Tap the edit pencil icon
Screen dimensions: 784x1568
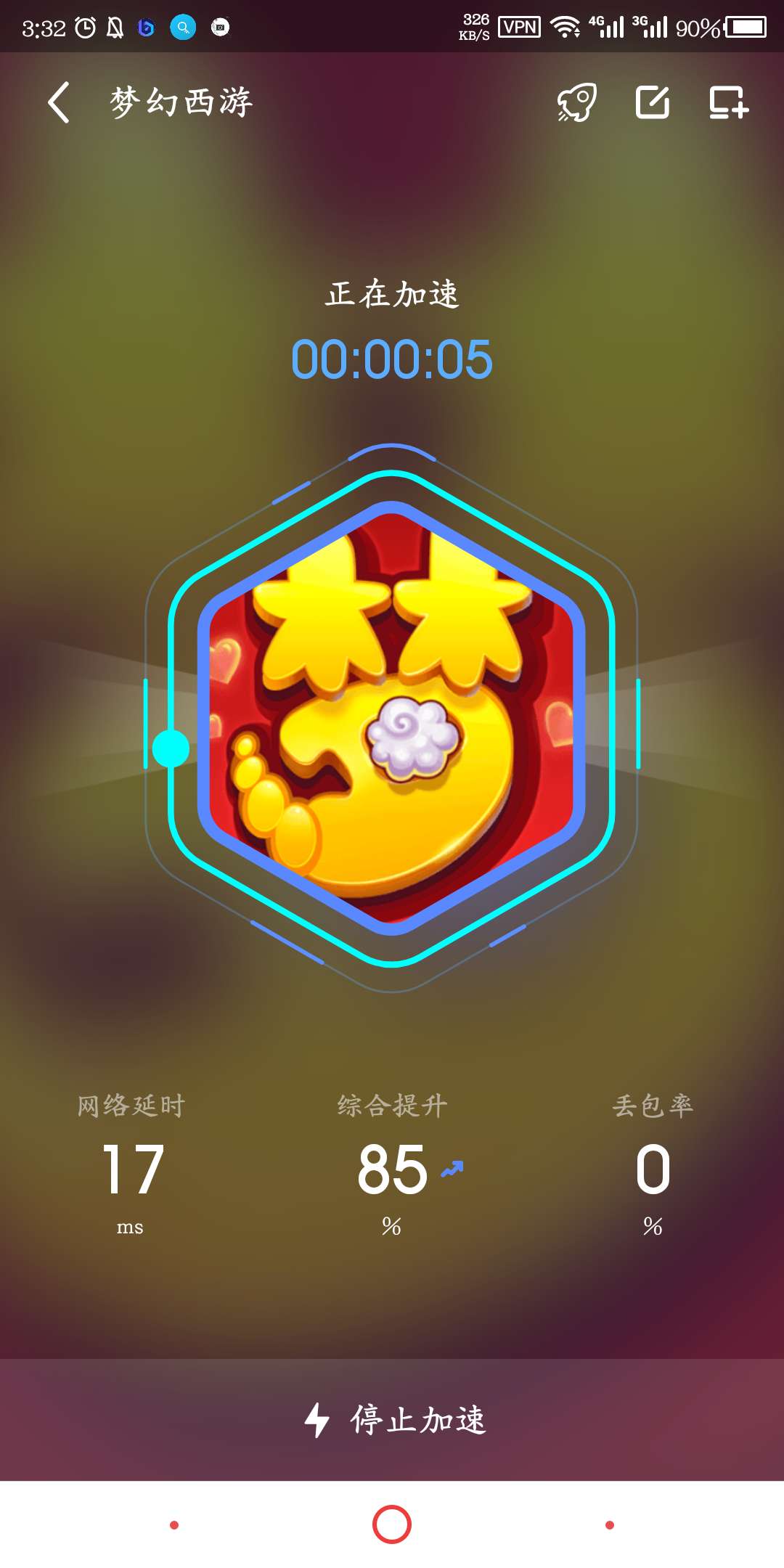pos(653,102)
